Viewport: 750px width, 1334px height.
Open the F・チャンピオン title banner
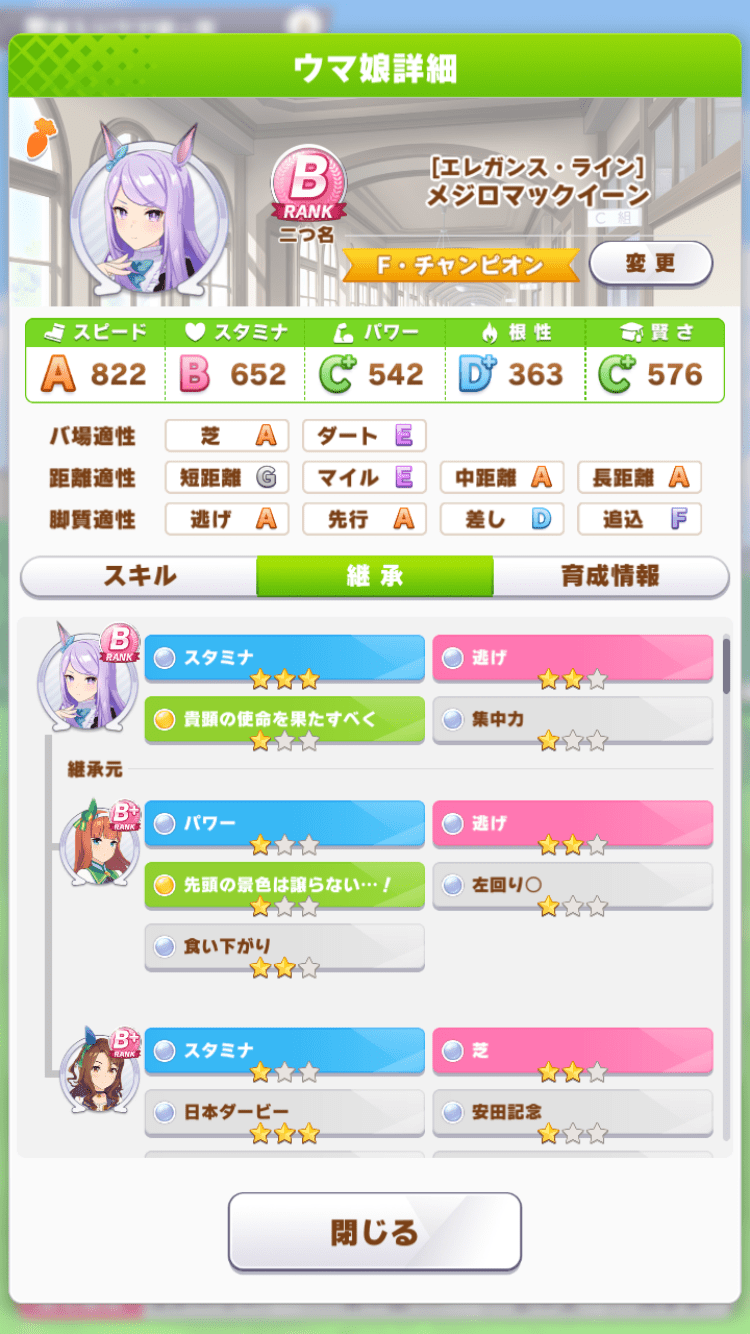(460, 265)
